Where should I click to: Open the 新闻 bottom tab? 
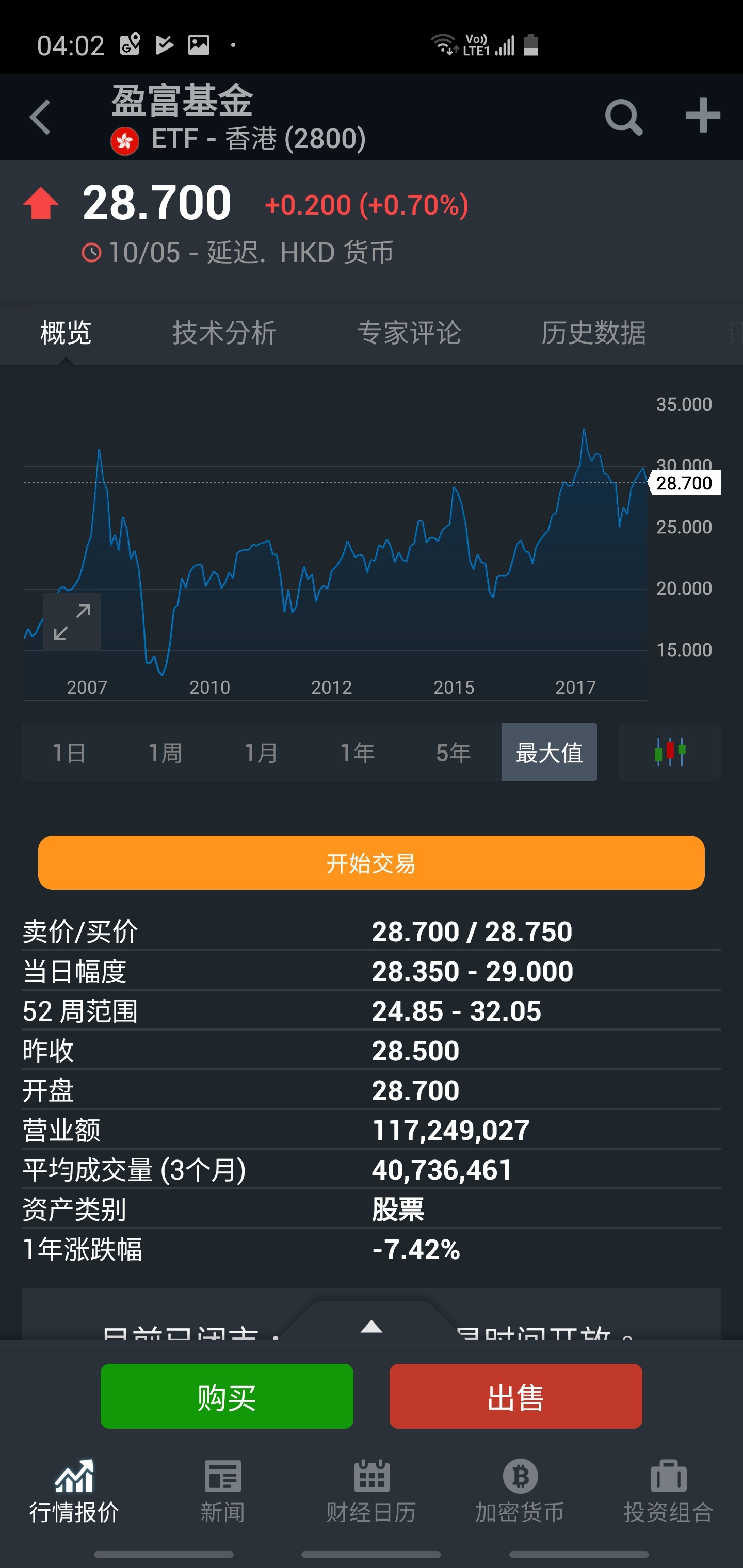223,1491
